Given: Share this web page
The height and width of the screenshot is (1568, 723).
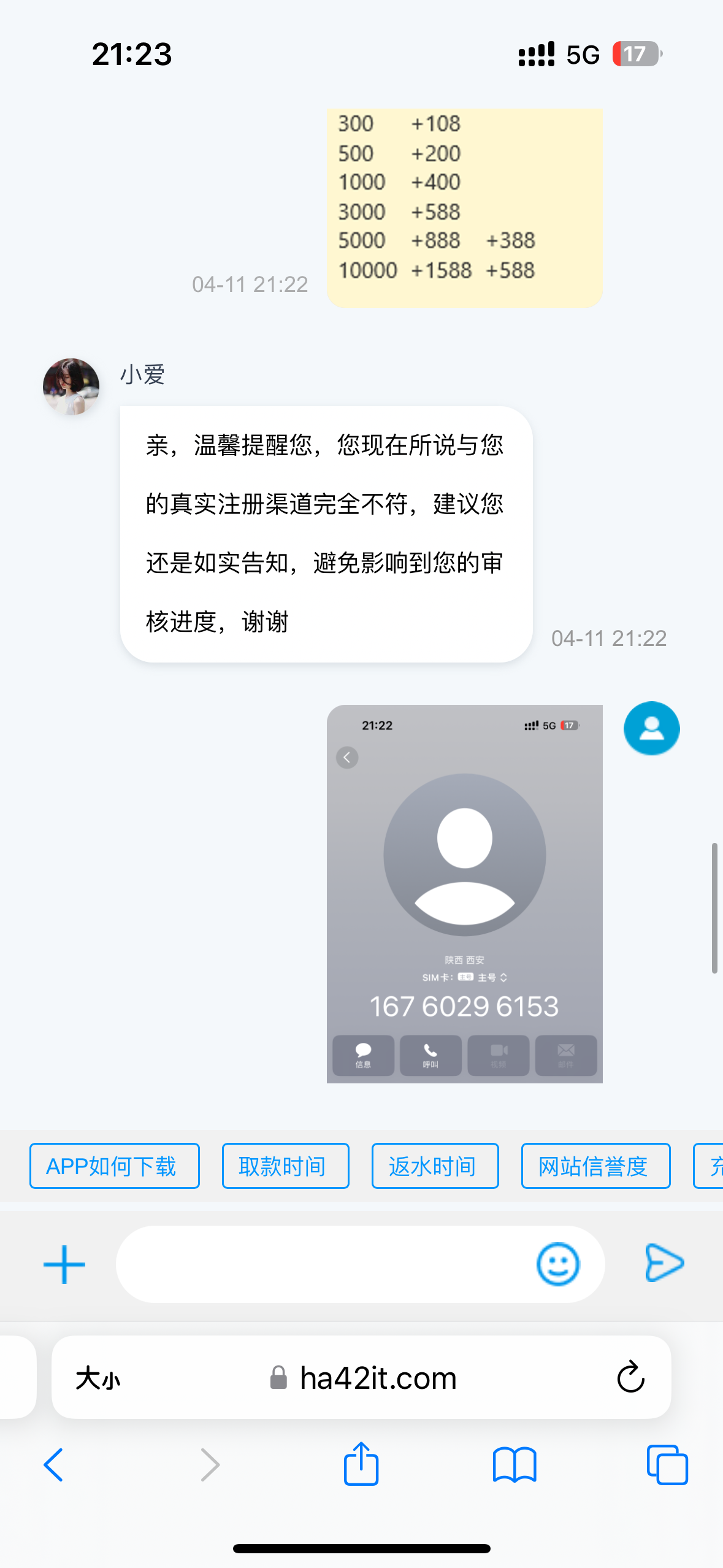Looking at the screenshot, I should pos(361,1464).
